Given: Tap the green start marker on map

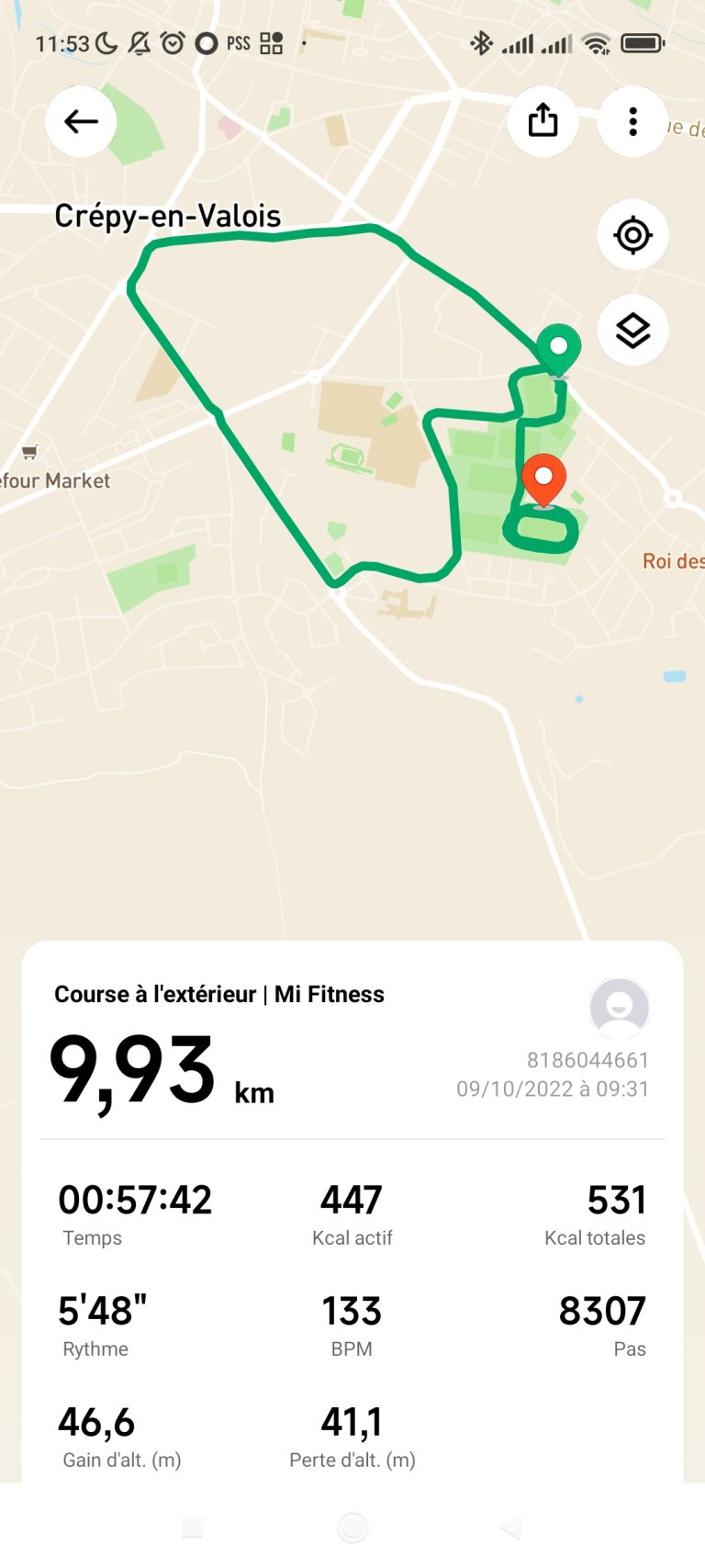Looking at the screenshot, I should coord(558,351).
